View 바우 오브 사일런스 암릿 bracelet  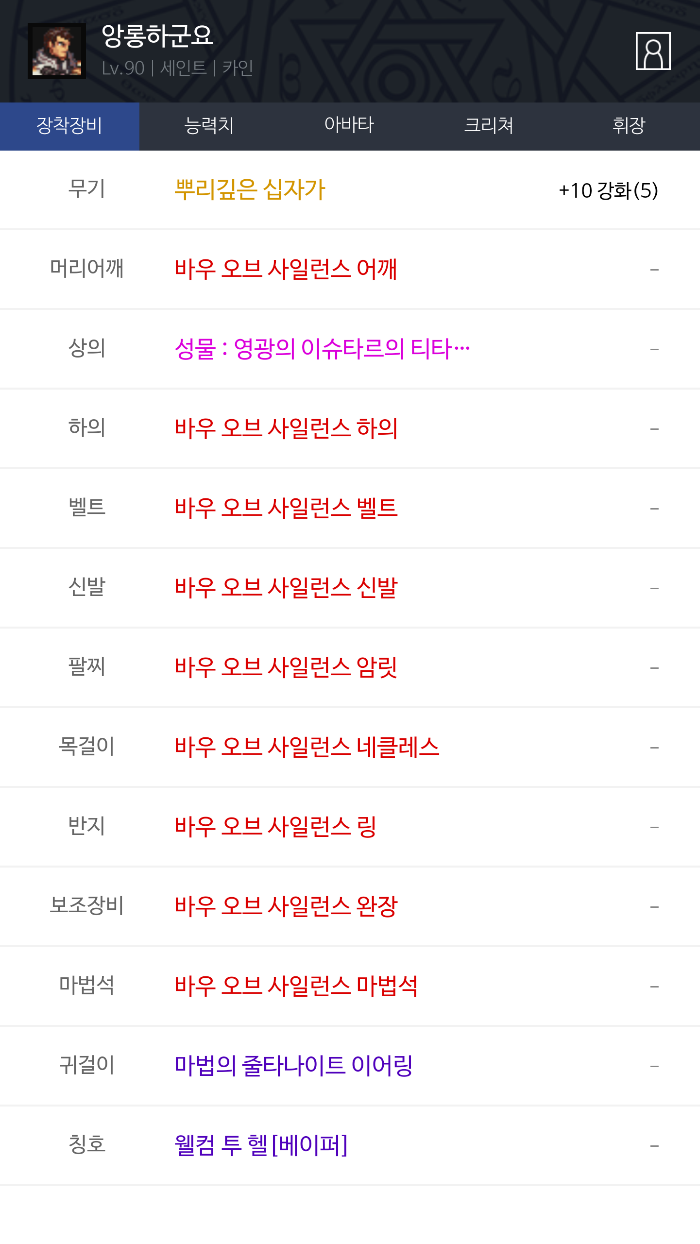(286, 667)
